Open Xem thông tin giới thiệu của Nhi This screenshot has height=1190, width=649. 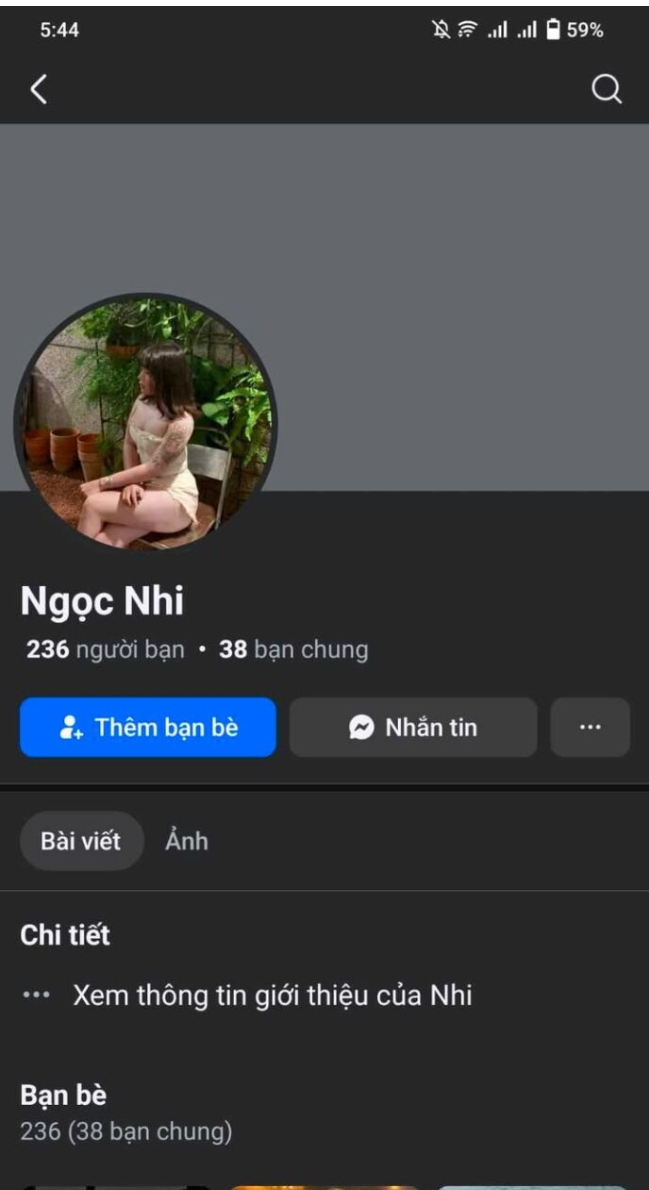pyautogui.click(x=271, y=996)
